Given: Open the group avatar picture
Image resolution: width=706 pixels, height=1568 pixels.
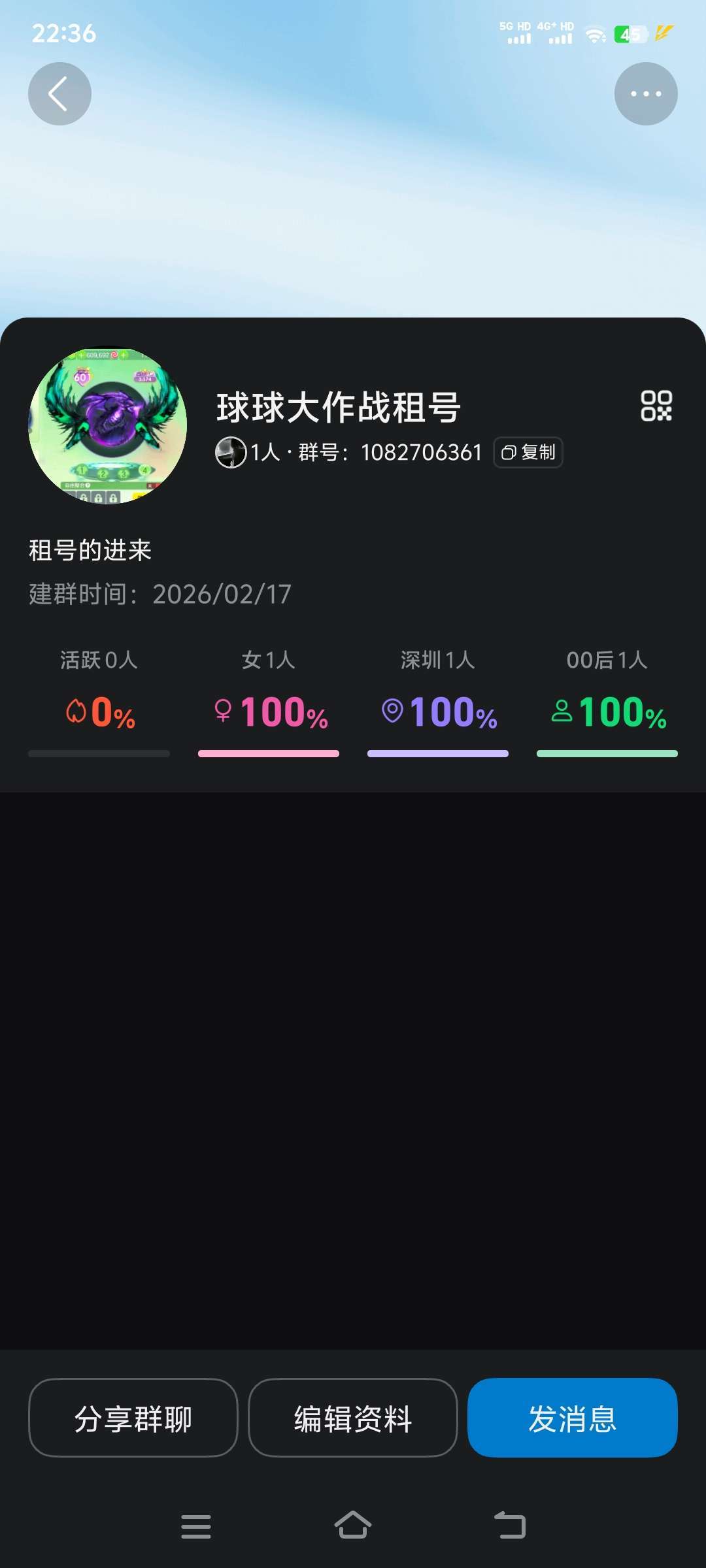Looking at the screenshot, I should click(108, 425).
